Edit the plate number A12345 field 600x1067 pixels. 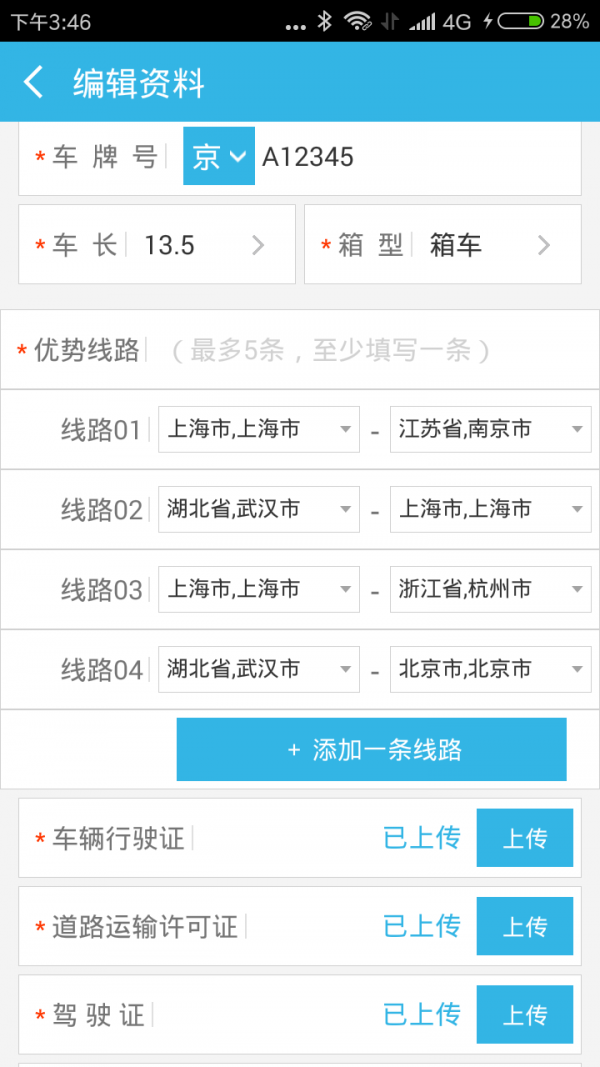(416, 157)
